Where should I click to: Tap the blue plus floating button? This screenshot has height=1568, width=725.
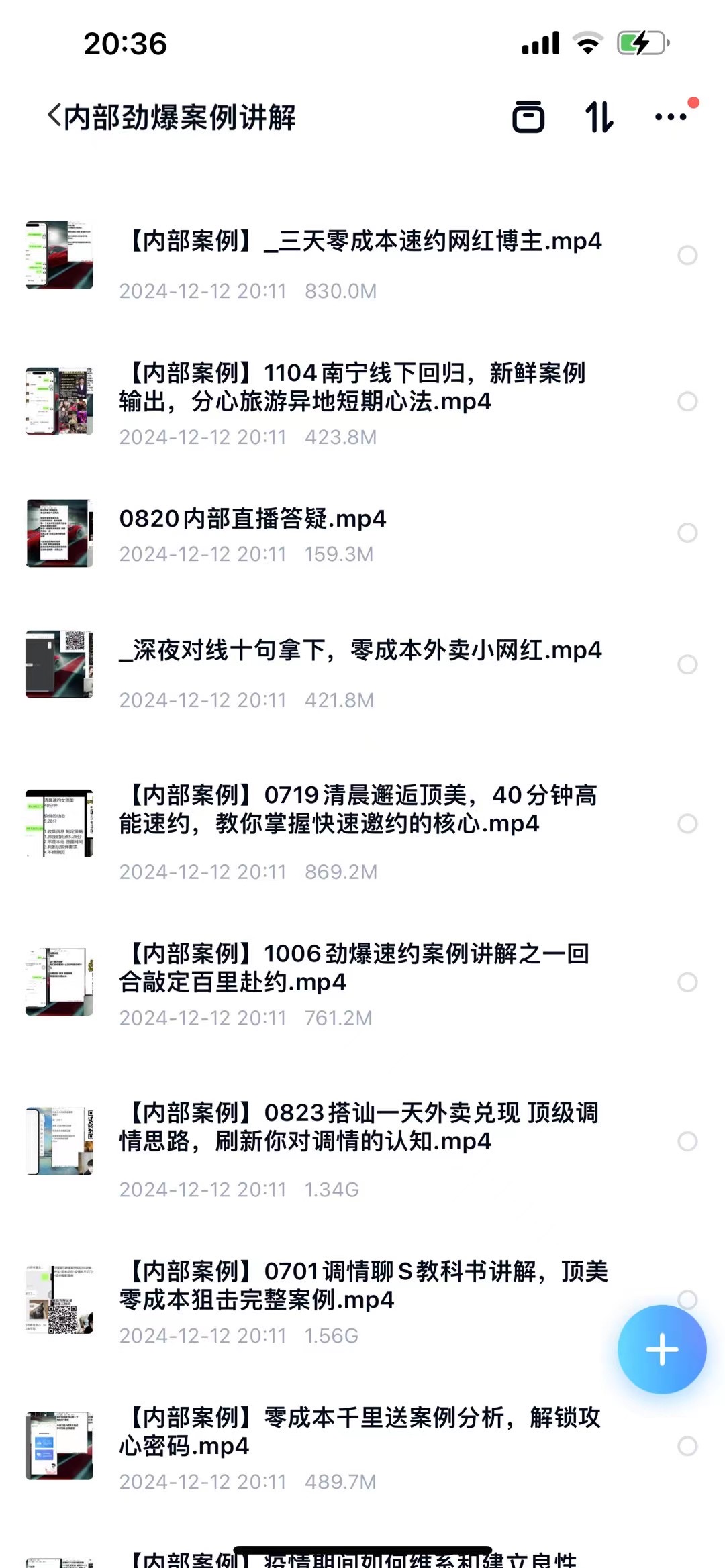[662, 1349]
